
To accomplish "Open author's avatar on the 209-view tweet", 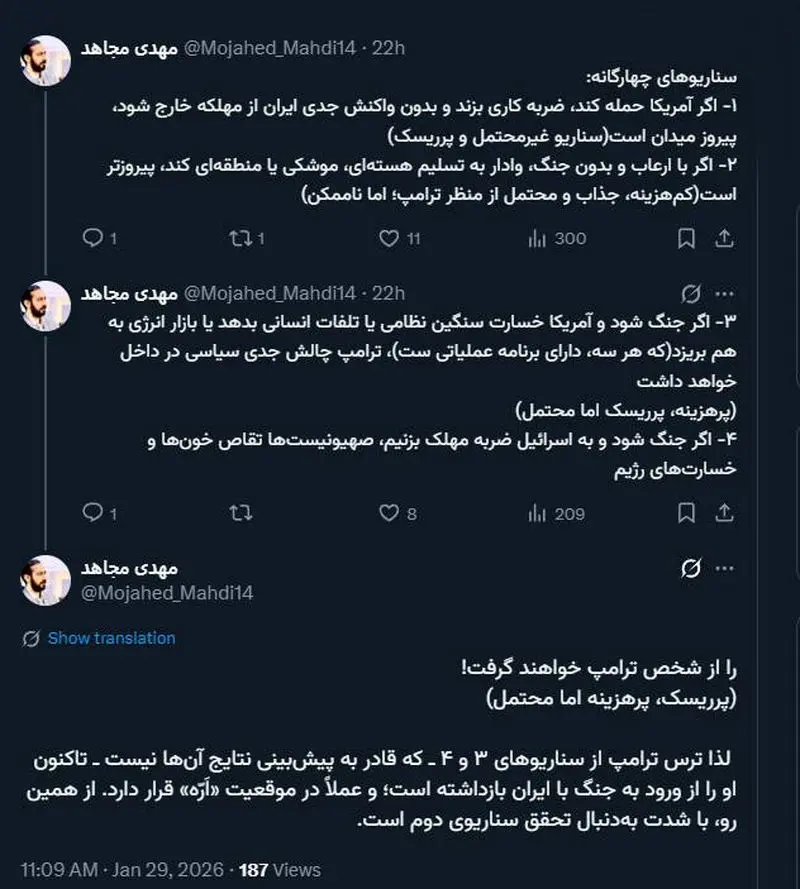I will pos(46,306).
